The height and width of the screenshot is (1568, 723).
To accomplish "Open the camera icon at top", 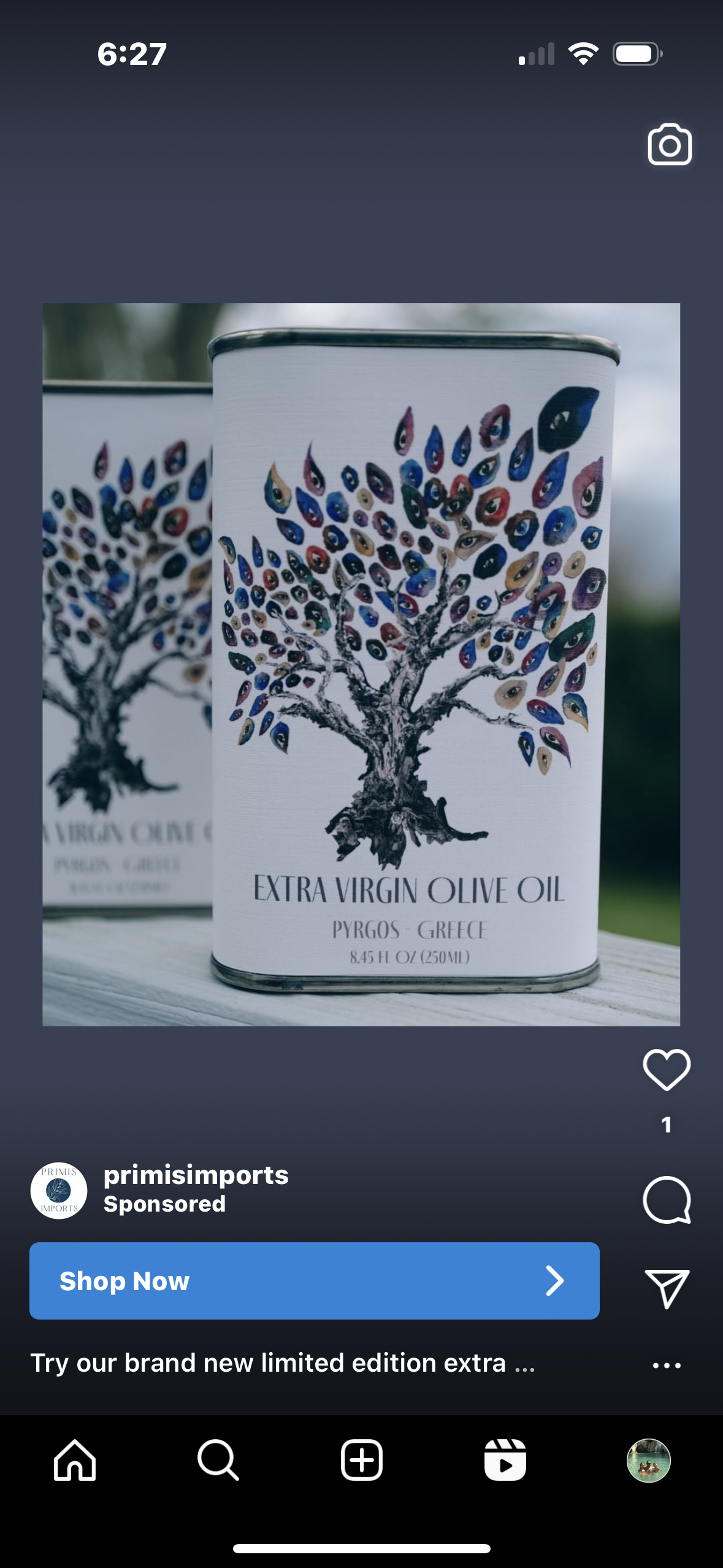I will coord(670,145).
